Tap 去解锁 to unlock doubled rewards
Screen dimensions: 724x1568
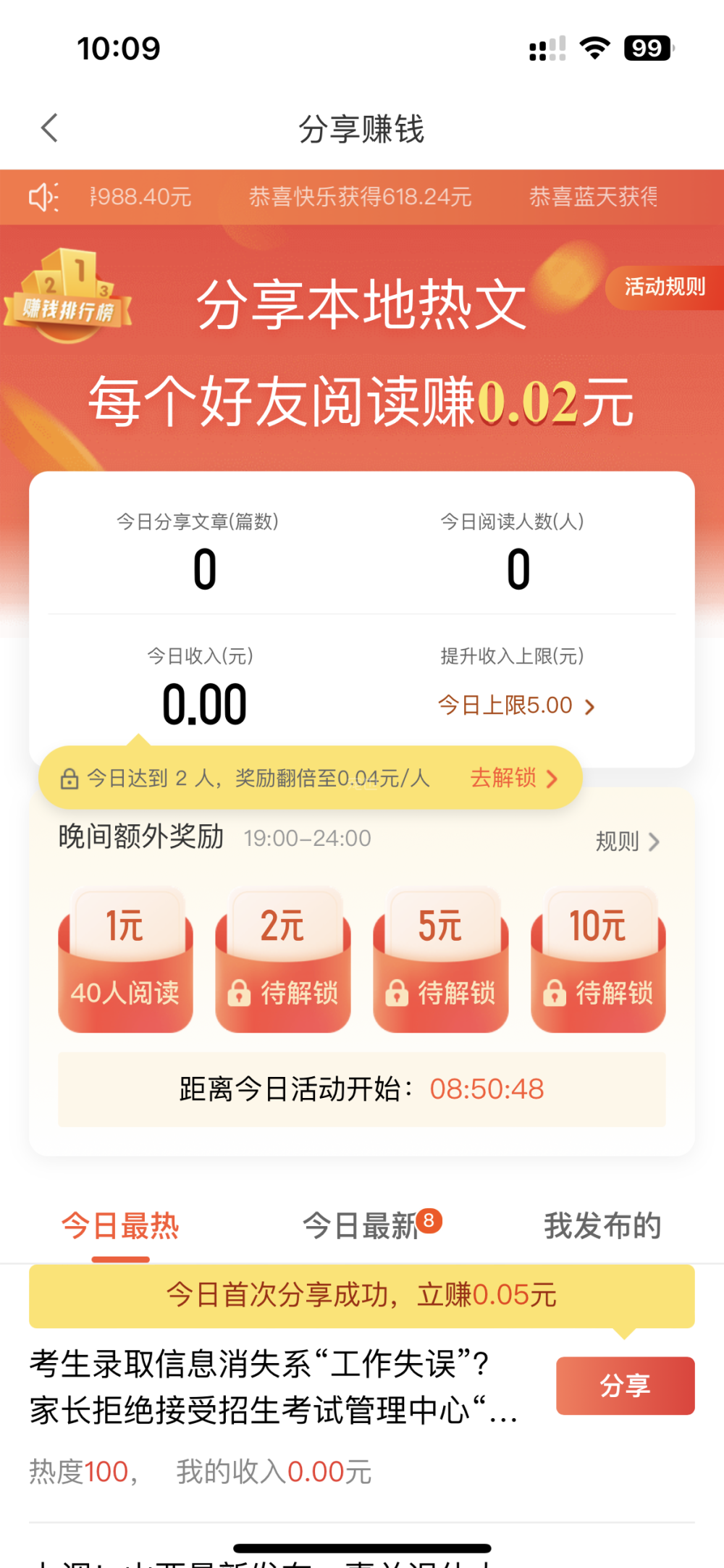click(513, 779)
